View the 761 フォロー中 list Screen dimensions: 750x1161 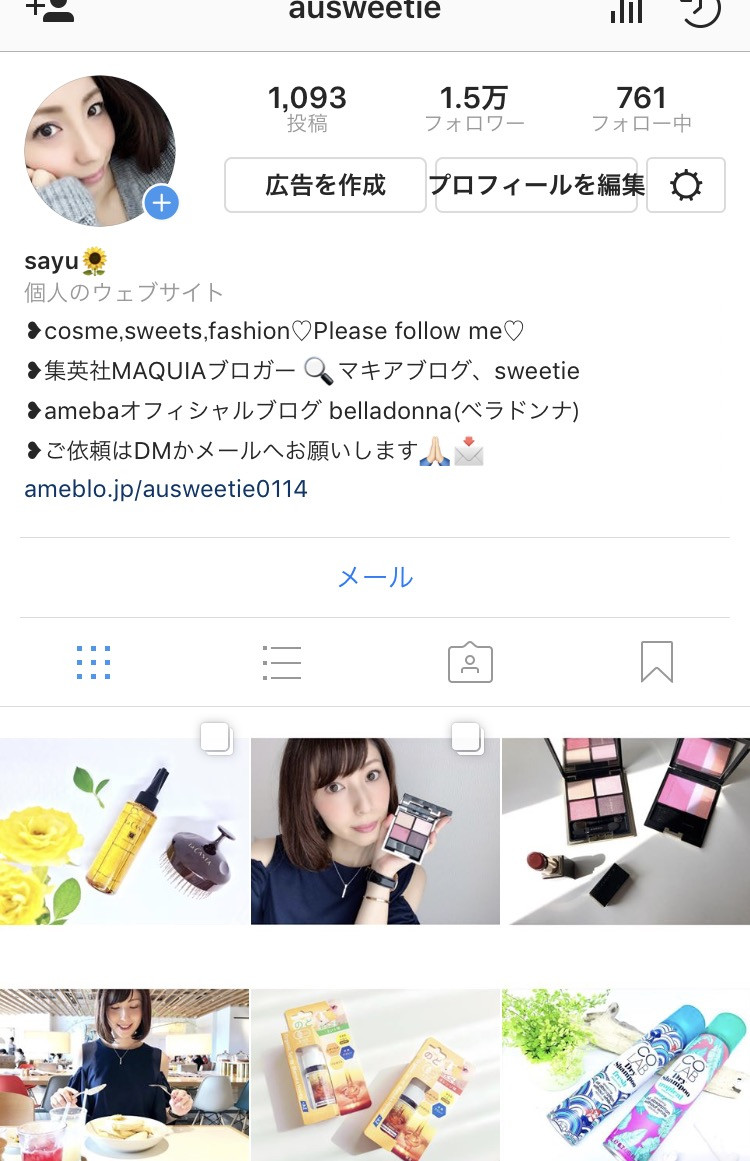641,109
